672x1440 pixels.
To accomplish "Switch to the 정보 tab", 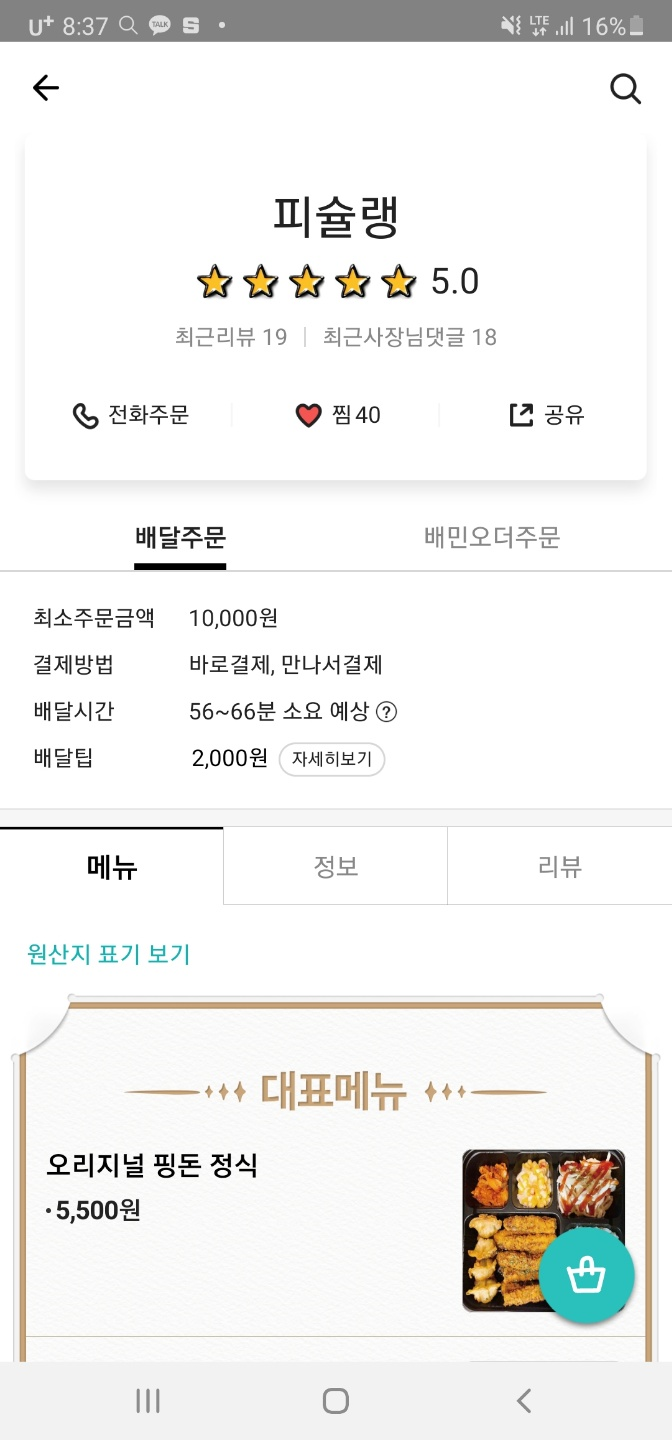I will pos(335,867).
